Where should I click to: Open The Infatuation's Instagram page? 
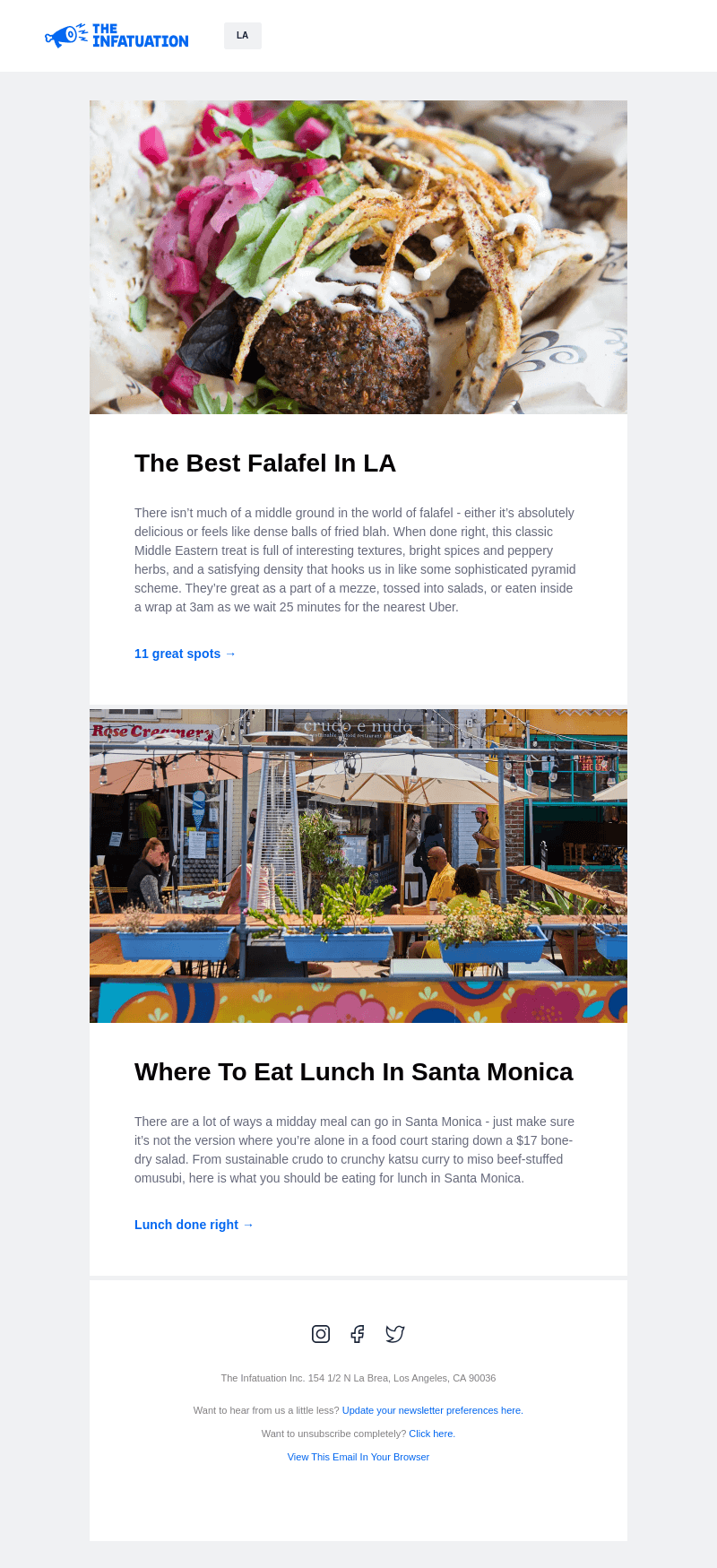coord(321,1334)
